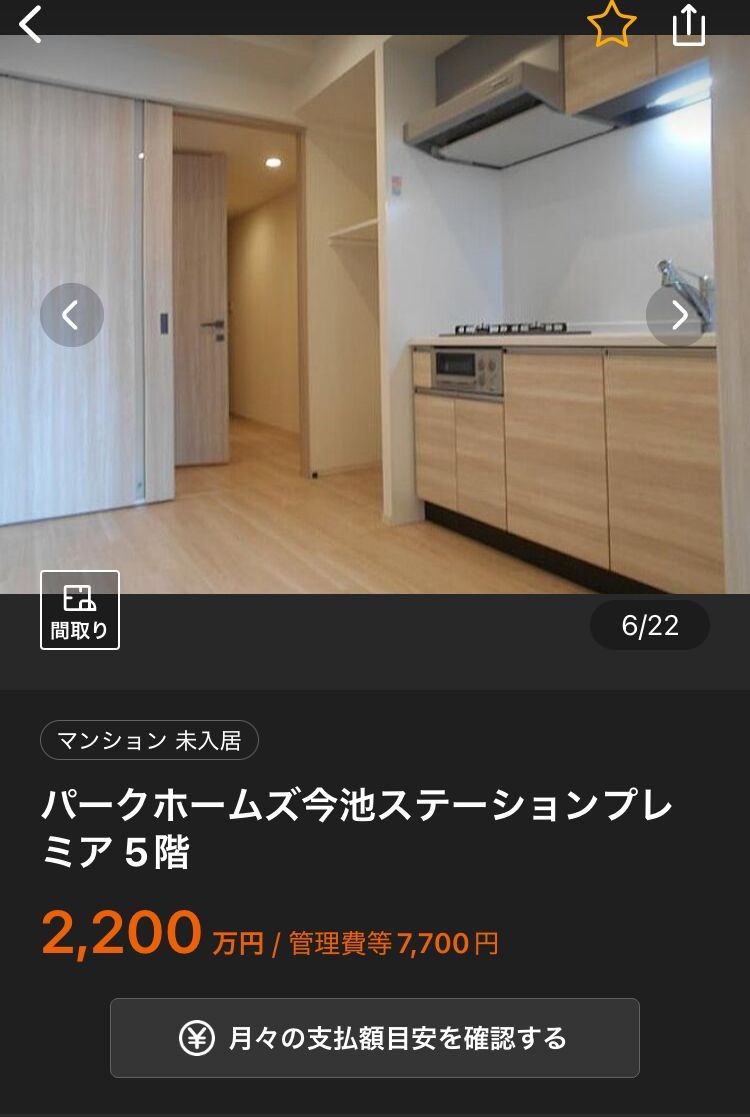Image resolution: width=750 pixels, height=1117 pixels.
Task: Show the next property photo
Action: point(679,315)
